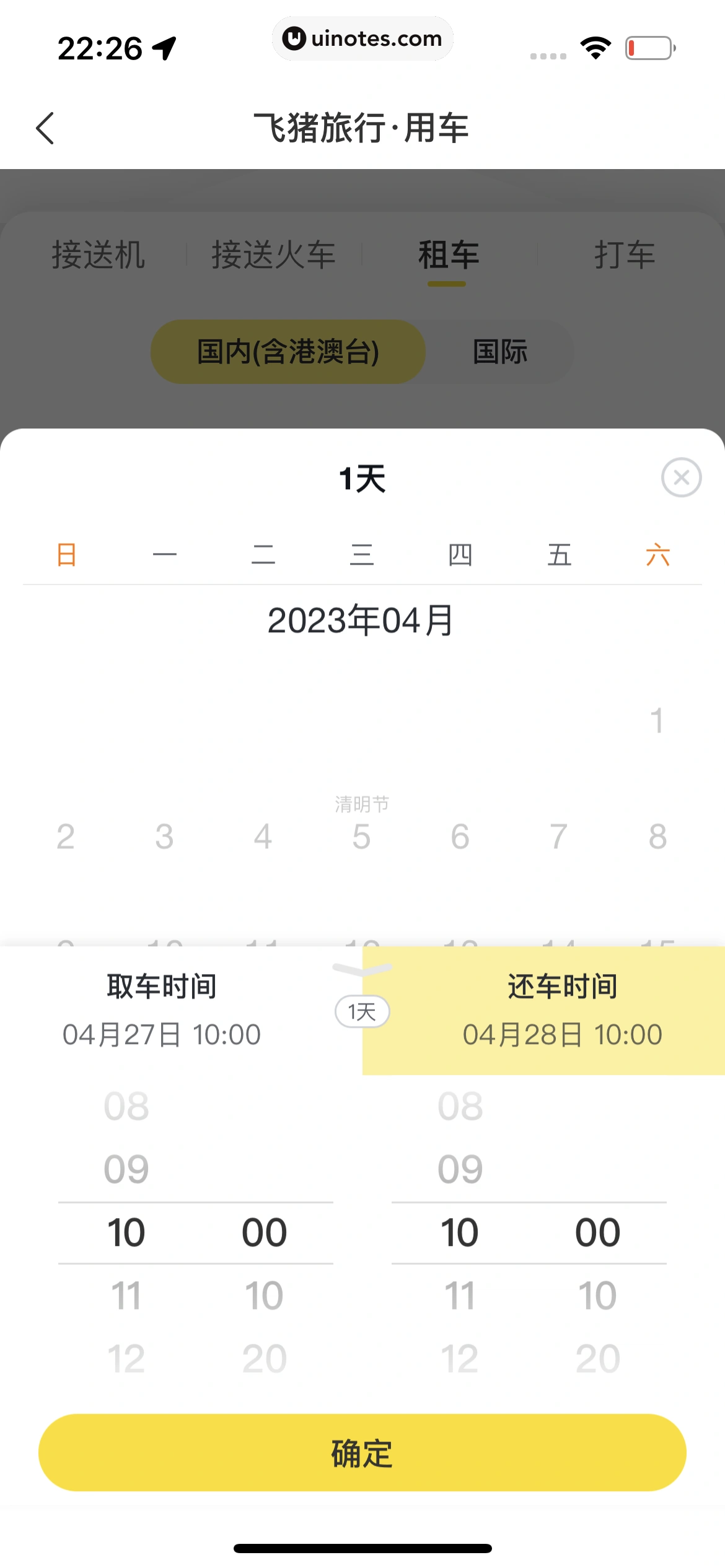Viewport: 725px width, 1568px height.
Task: Go back from 飞猪旅行·用车 page
Action: [45, 128]
